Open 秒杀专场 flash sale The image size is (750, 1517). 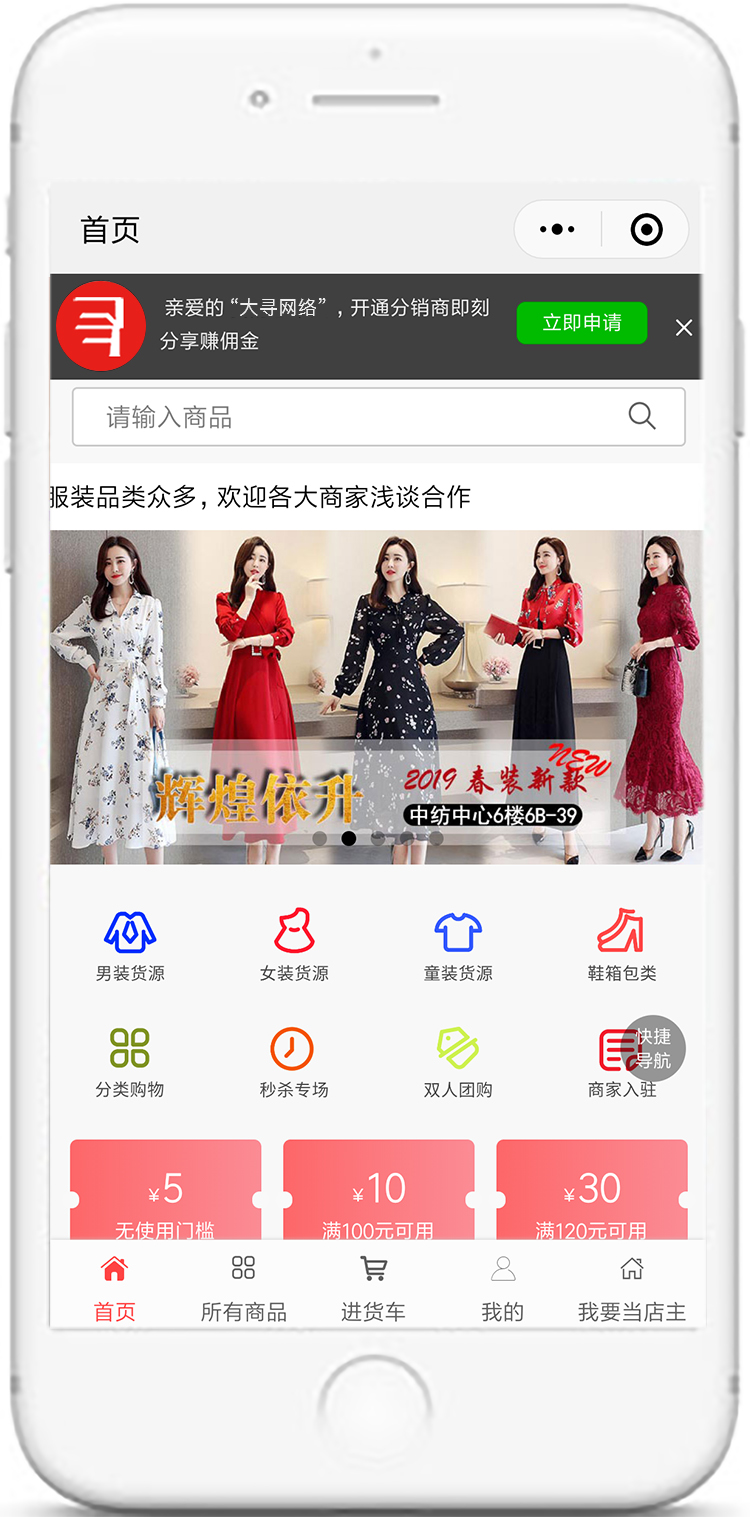click(x=293, y=1062)
